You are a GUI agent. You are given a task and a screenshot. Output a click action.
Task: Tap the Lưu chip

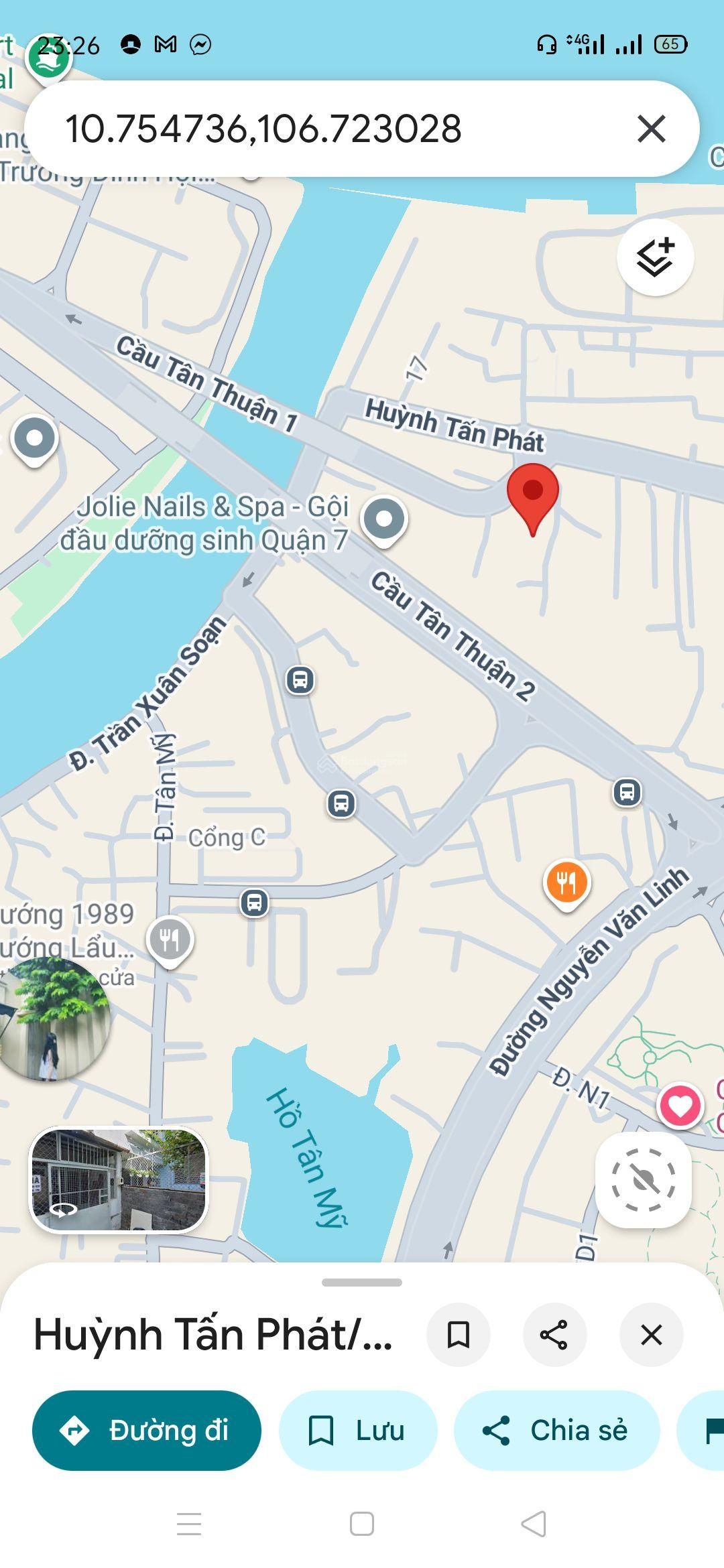(358, 1431)
